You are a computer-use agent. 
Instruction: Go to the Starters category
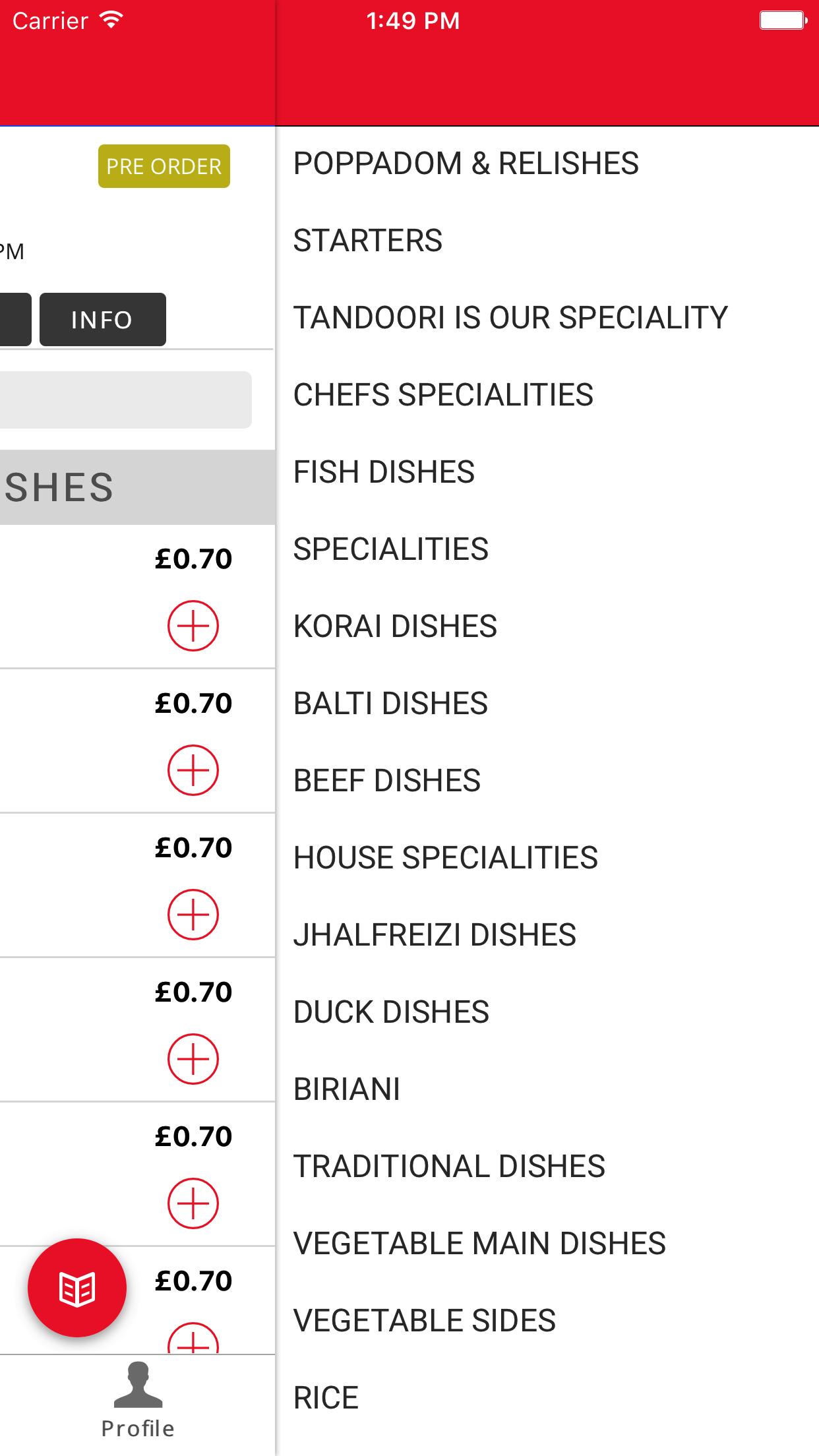click(367, 241)
